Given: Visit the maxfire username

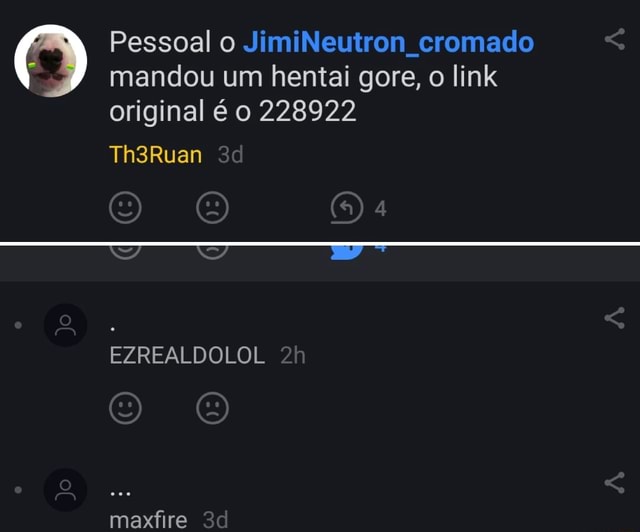Looking at the screenshot, I should 148,520.
